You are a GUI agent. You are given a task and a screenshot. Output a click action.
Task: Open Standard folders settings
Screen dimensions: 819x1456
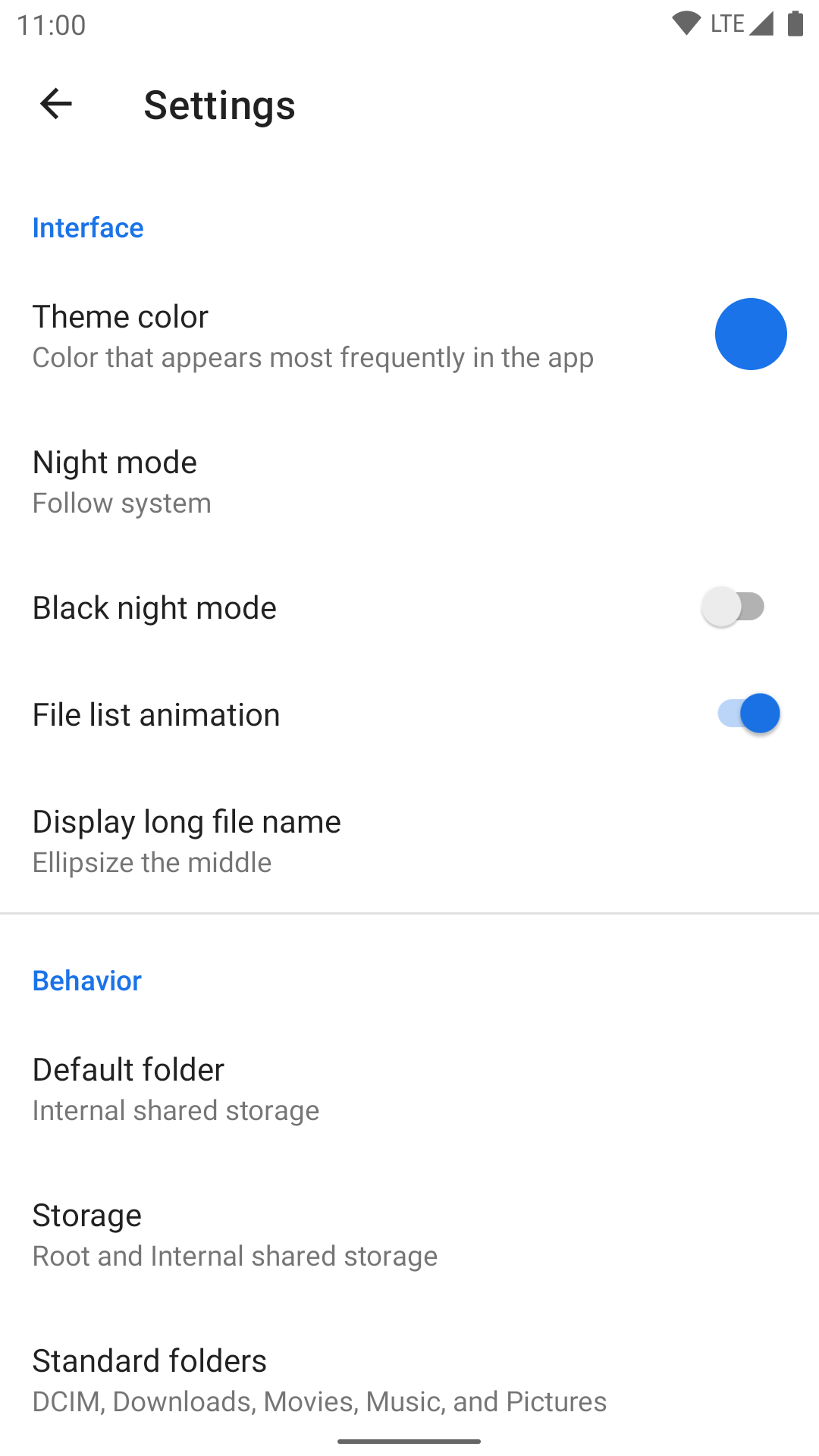coord(409,1379)
